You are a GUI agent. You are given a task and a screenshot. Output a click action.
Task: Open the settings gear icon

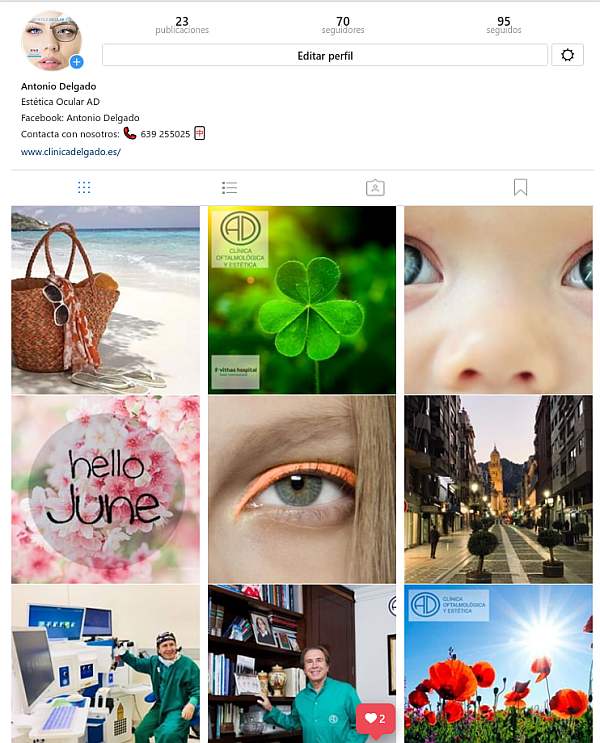567,55
